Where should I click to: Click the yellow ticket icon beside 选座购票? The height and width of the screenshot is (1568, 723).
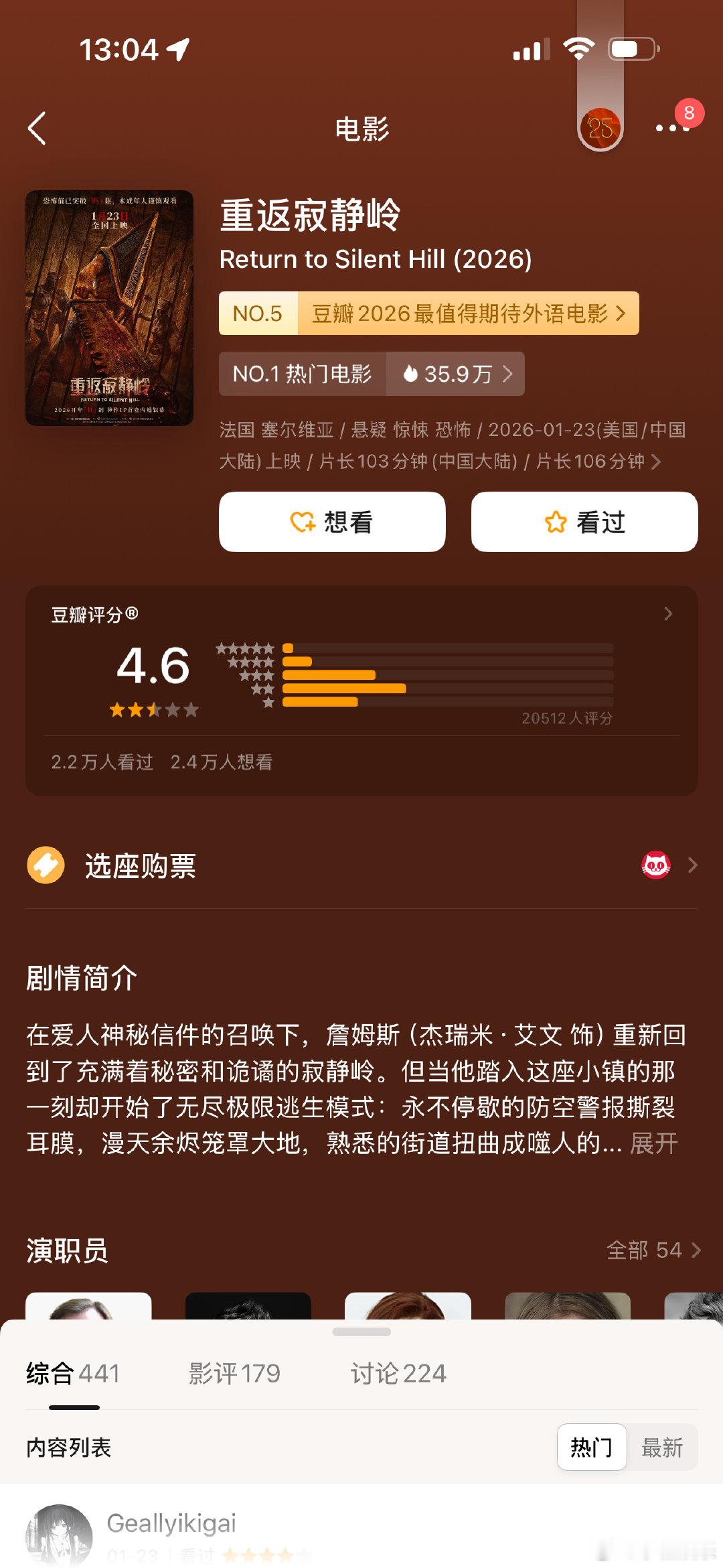pos(45,865)
